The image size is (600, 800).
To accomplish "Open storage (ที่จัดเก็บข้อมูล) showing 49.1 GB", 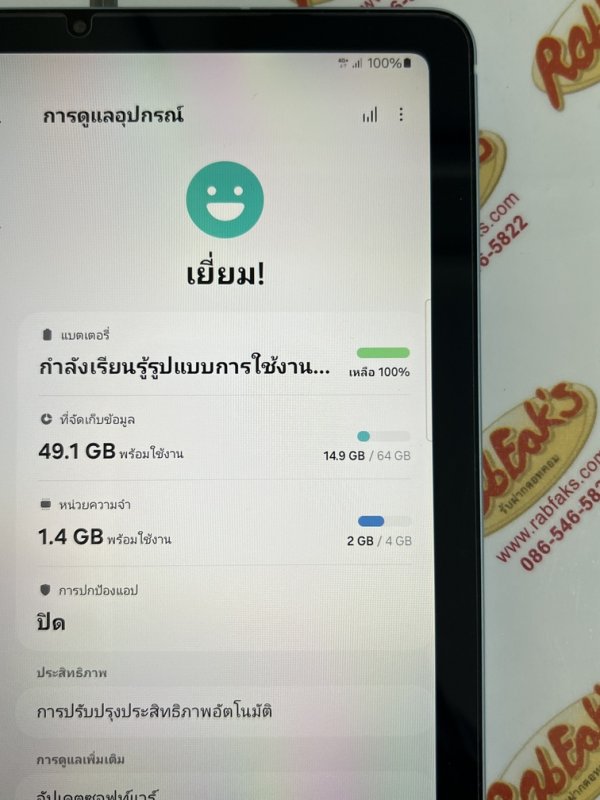I will coord(222,440).
